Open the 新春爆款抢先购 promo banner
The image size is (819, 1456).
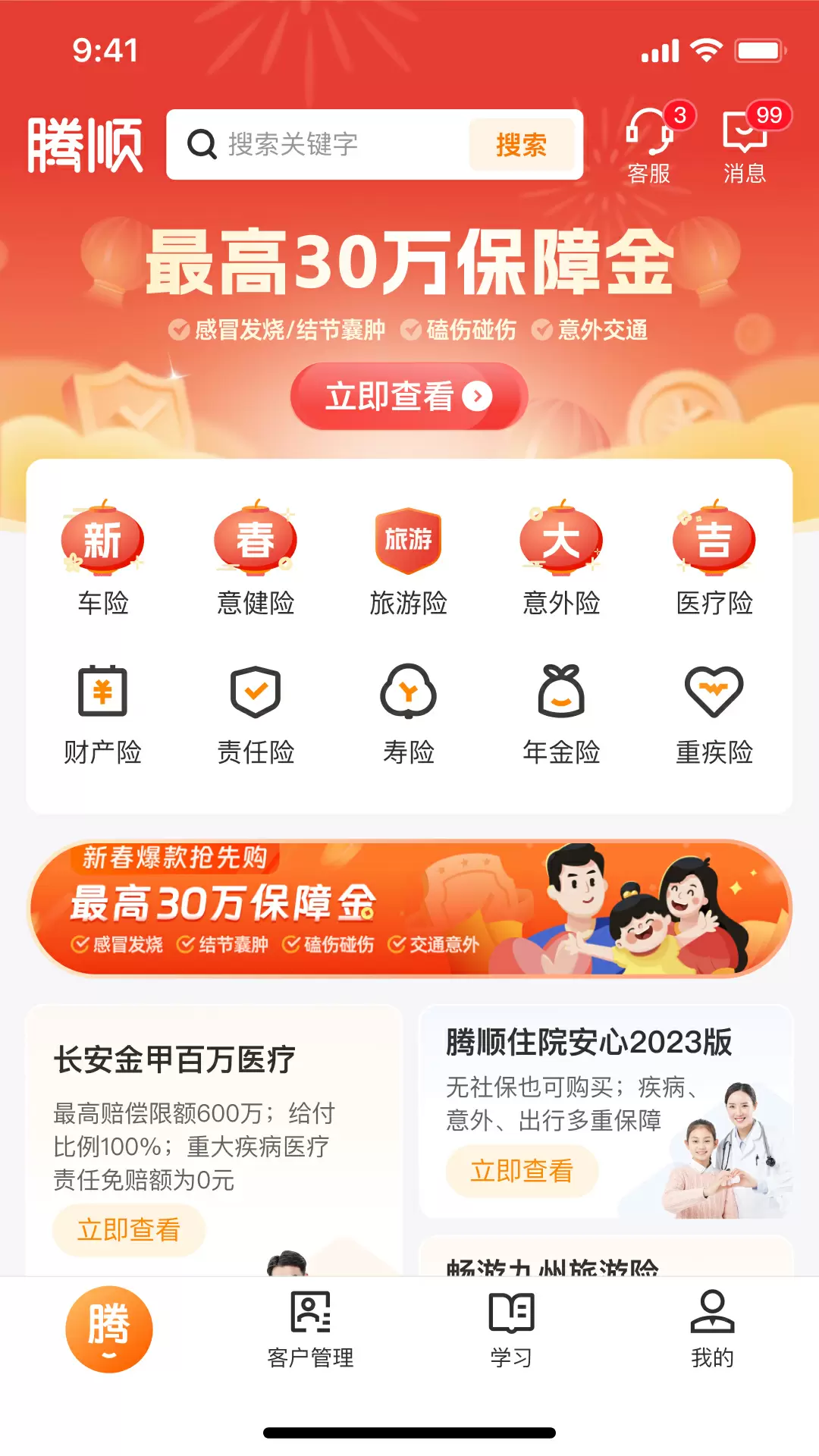409,908
